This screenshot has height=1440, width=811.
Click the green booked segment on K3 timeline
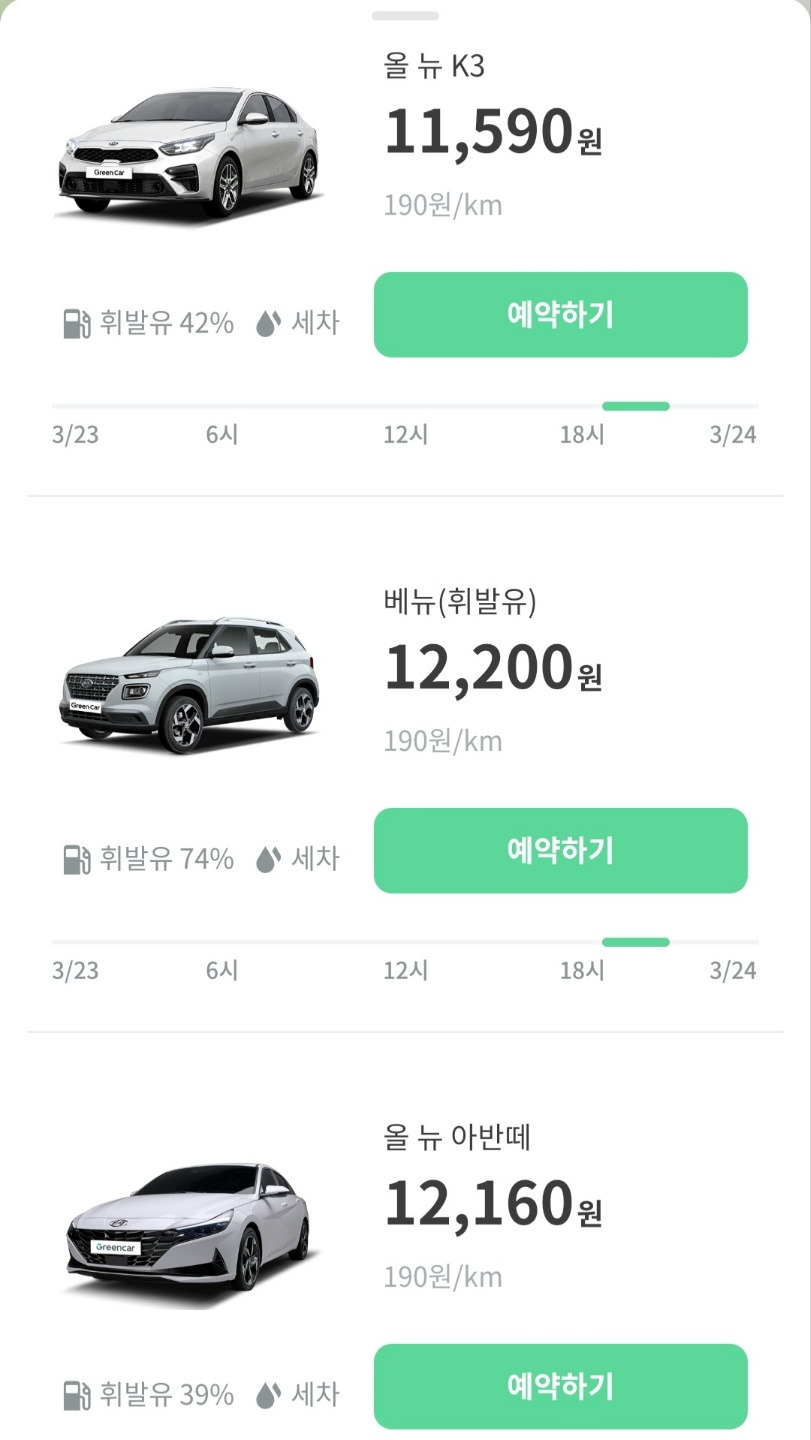point(637,406)
